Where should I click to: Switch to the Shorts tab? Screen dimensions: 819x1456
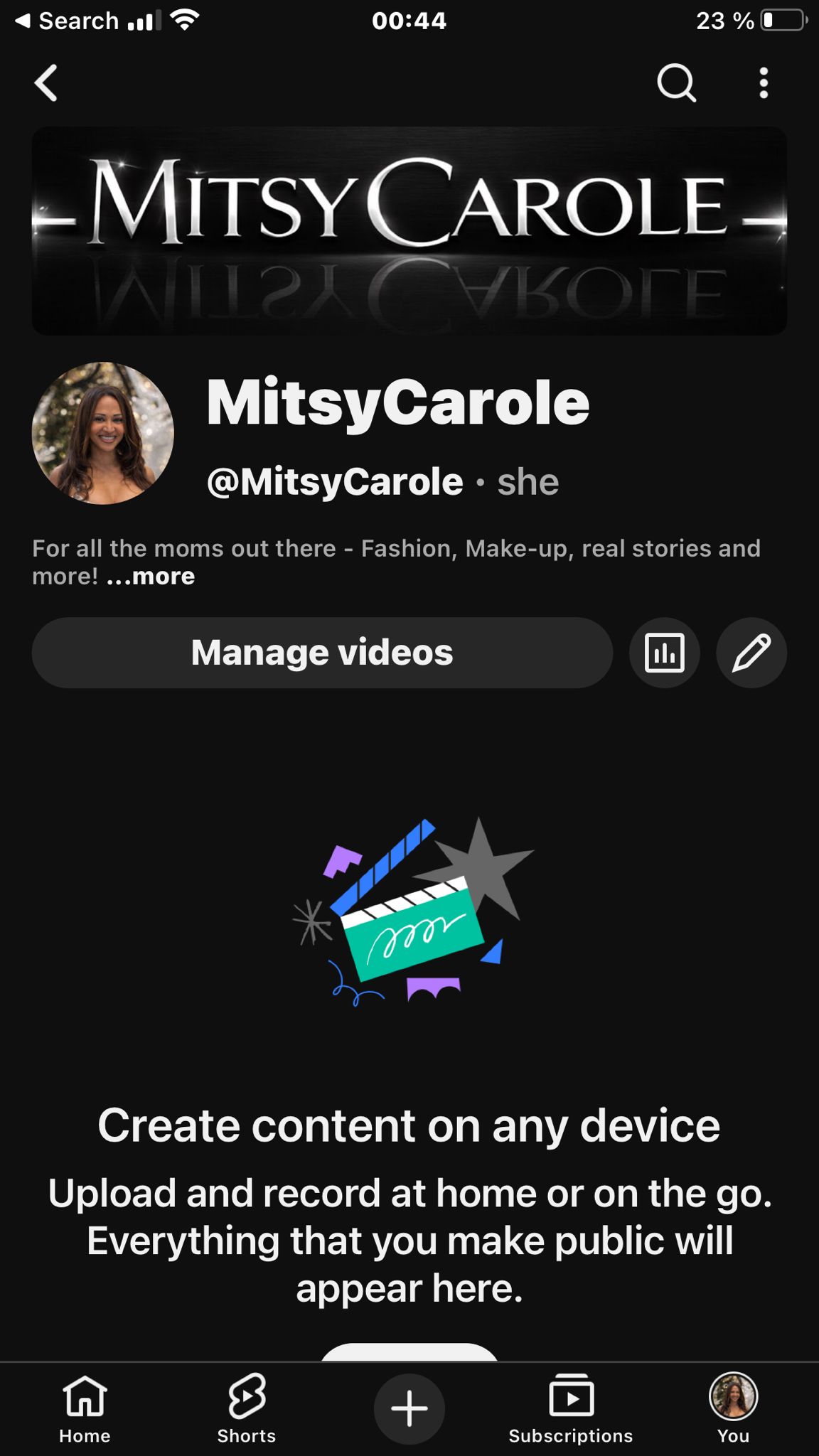(x=247, y=1408)
